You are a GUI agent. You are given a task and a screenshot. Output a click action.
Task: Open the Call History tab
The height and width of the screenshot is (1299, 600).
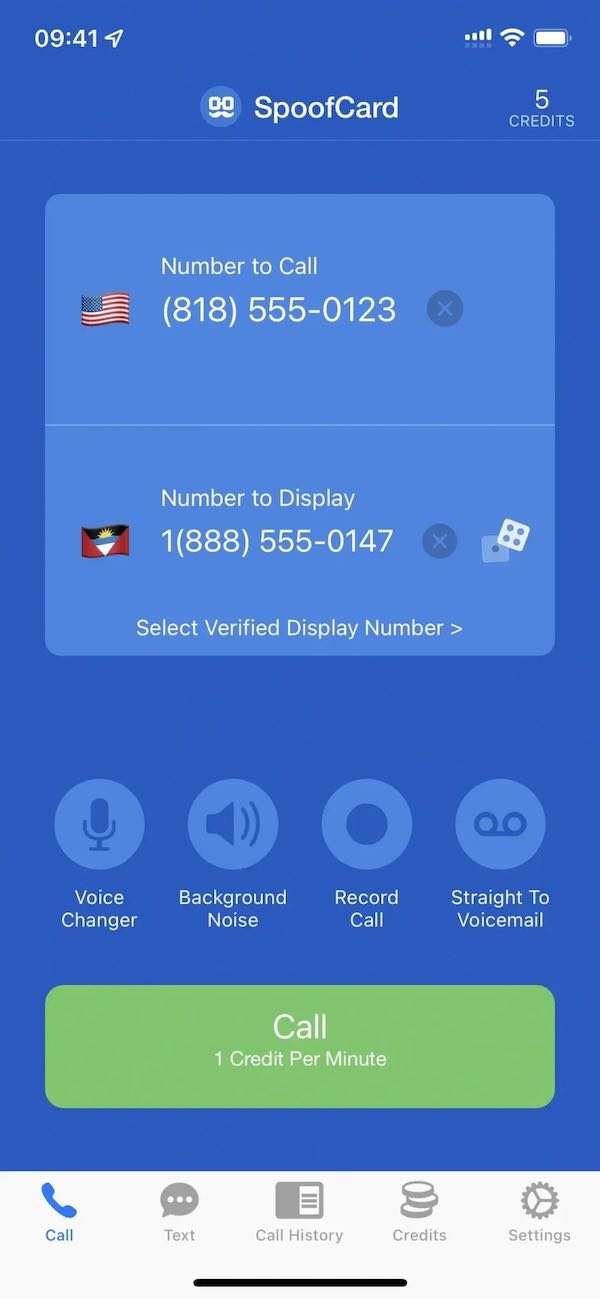(x=299, y=1211)
